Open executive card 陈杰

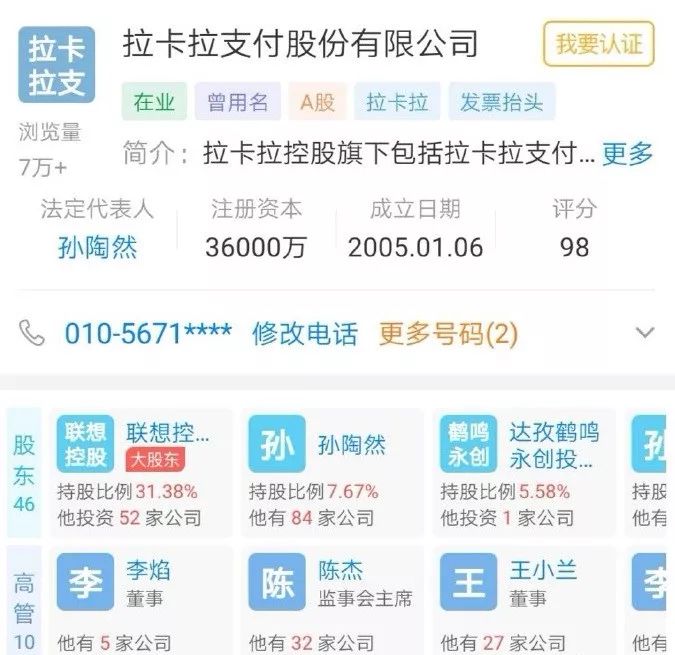pos(332,600)
